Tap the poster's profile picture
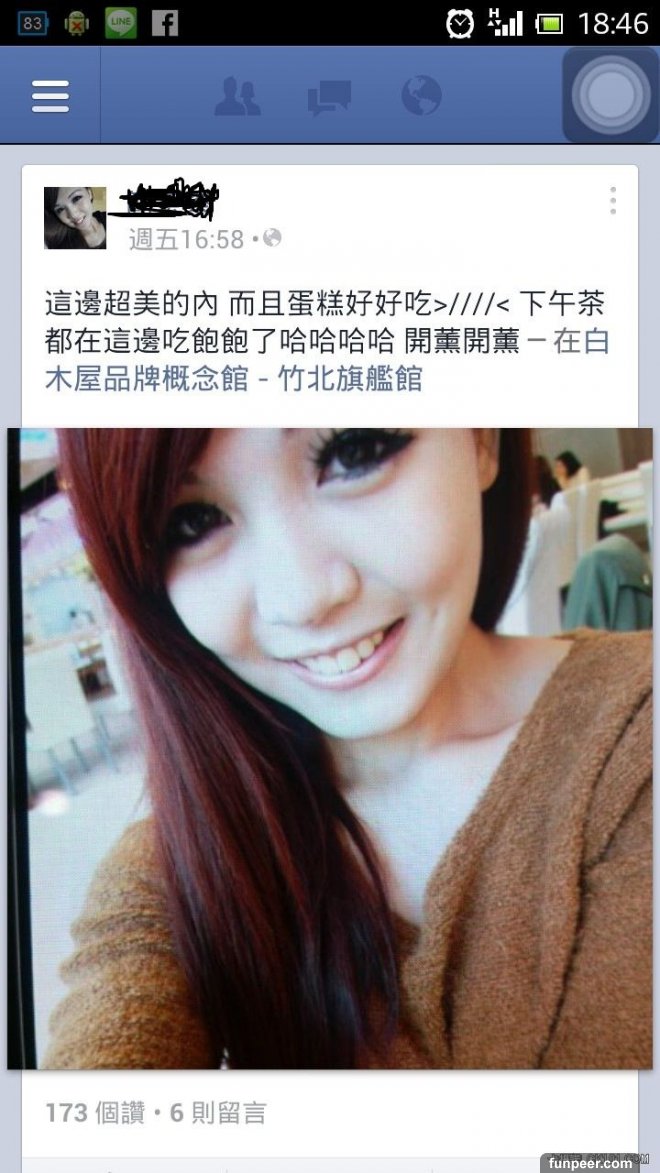Screen dimensions: 660x1173 (x=75, y=218)
